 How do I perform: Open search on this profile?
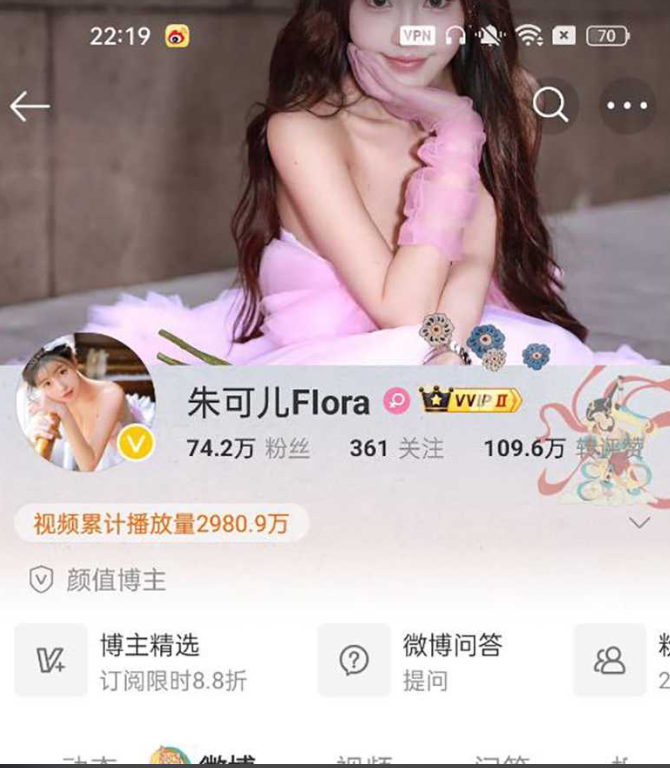point(551,104)
